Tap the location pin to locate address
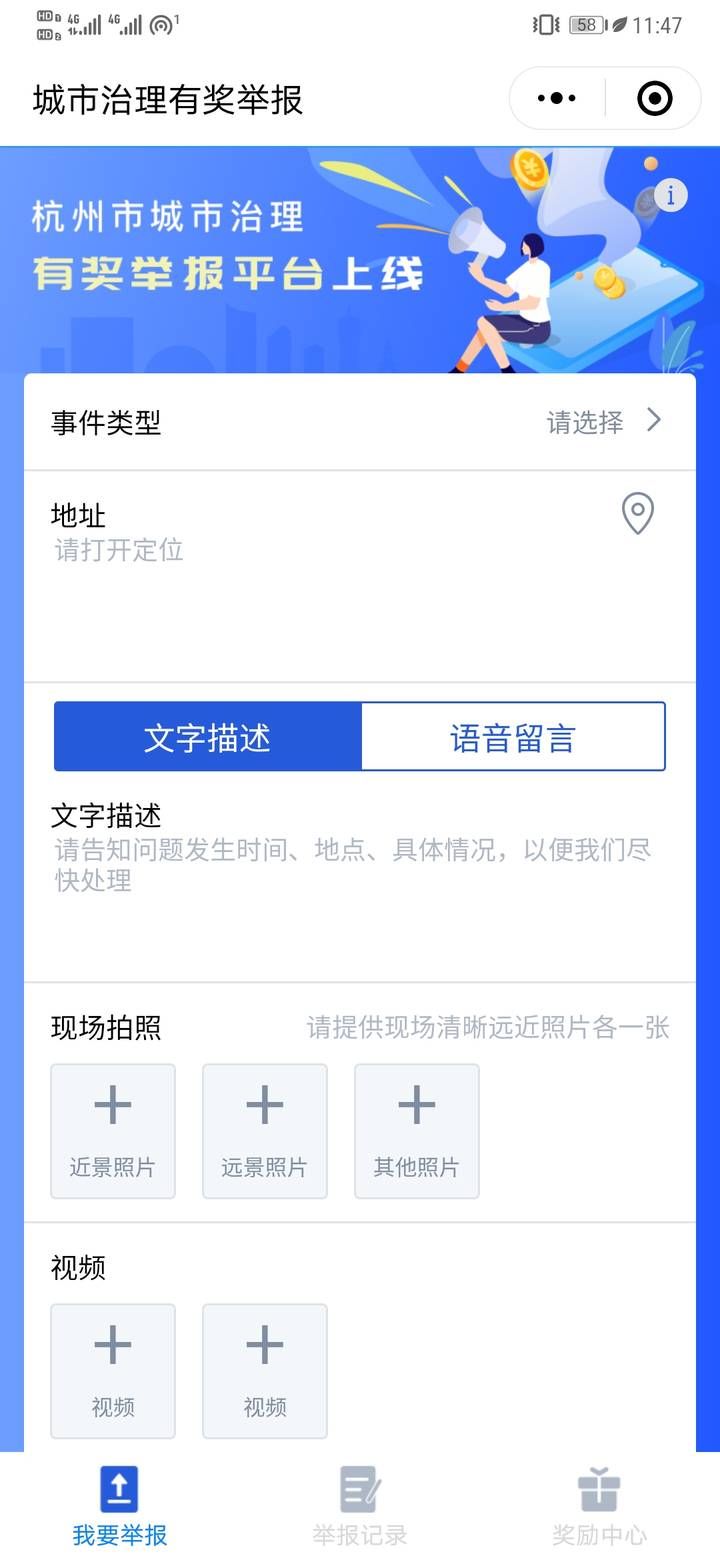 tap(637, 513)
